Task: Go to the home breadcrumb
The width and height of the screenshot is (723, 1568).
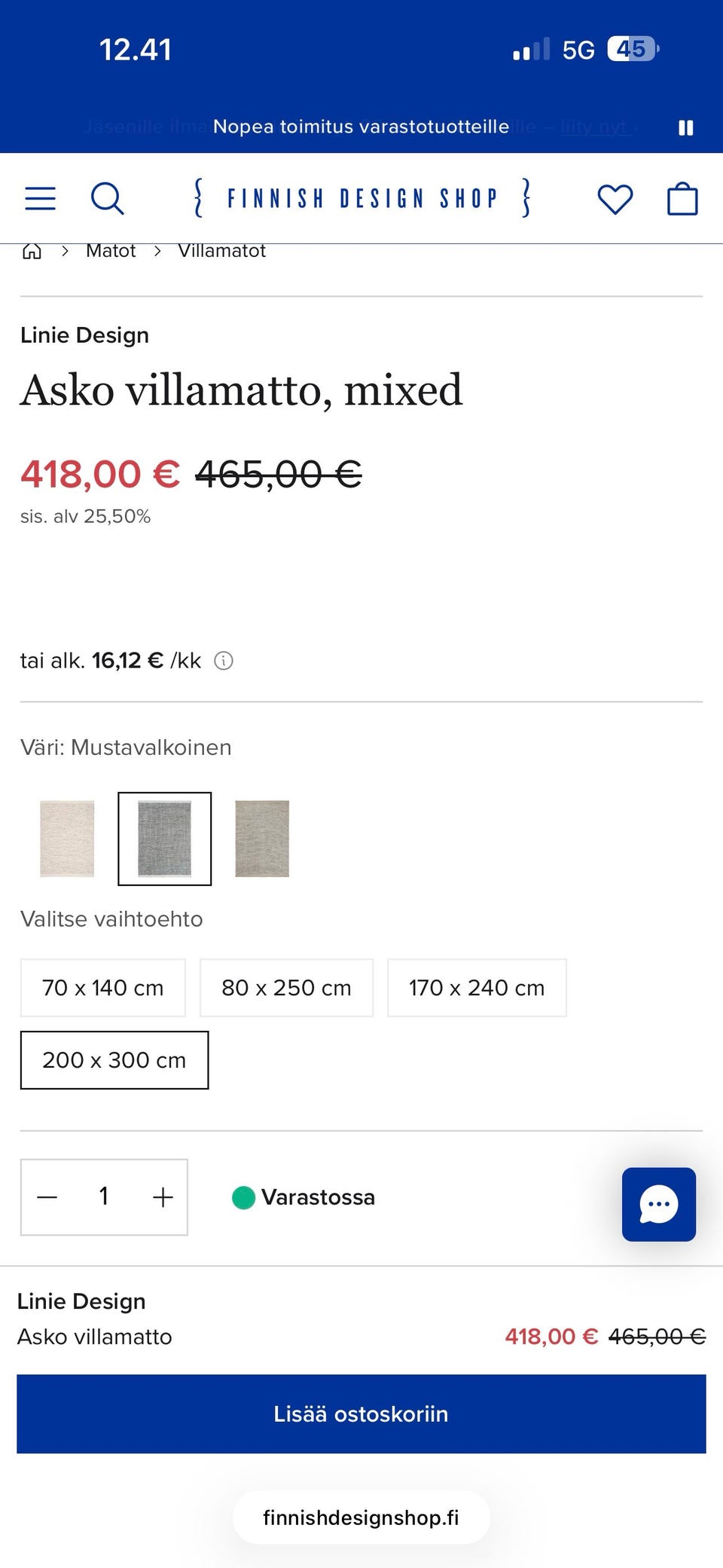Action: pyautogui.click(x=32, y=251)
